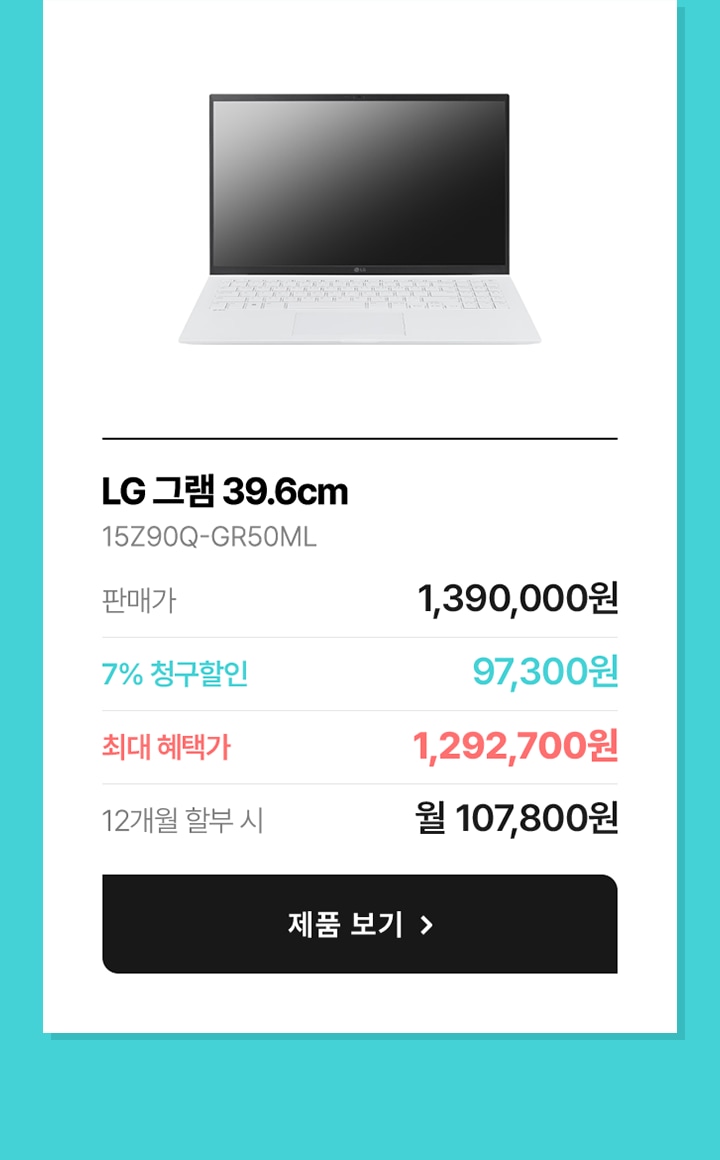
Task: Tap the 제품 보기 button
Action: coord(360,924)
